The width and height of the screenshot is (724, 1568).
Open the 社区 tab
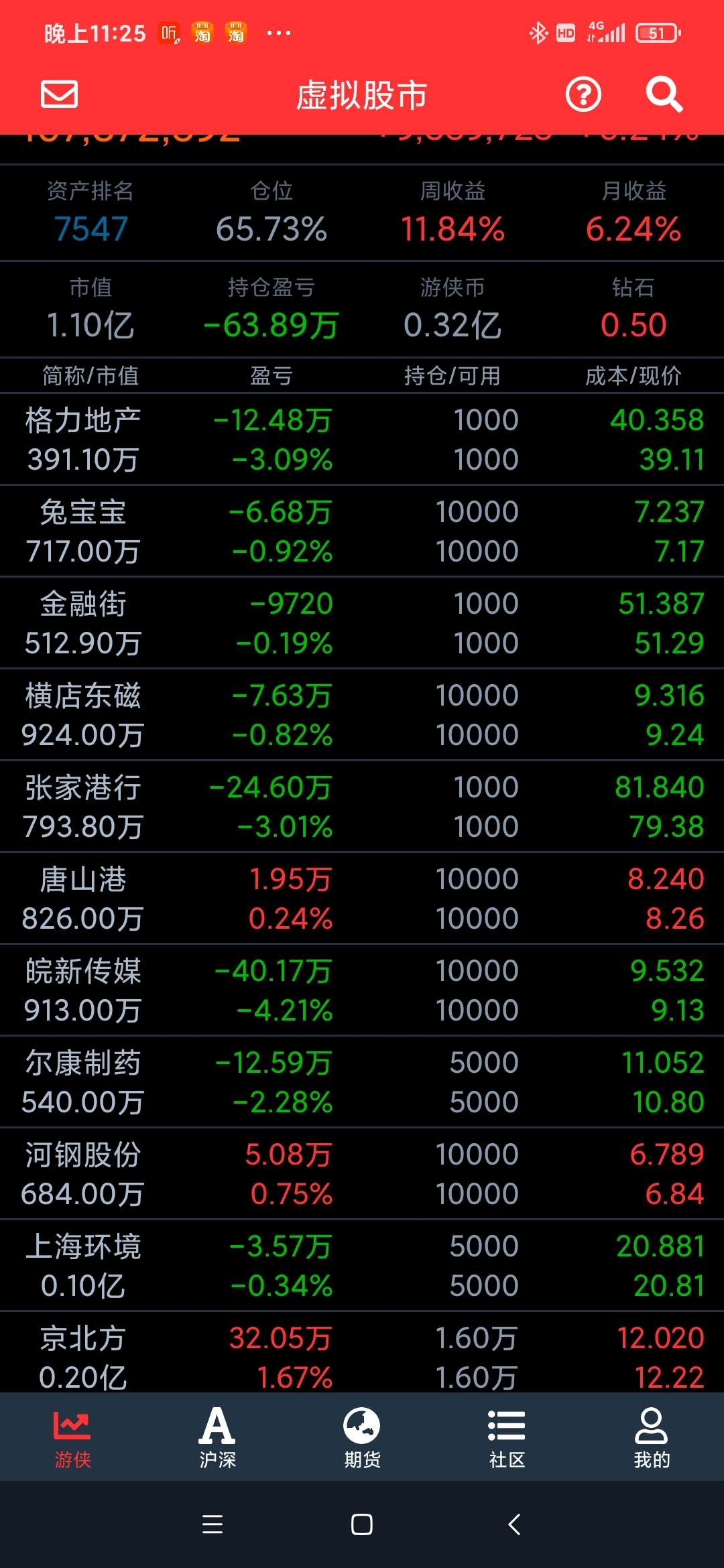point(507,1438)
